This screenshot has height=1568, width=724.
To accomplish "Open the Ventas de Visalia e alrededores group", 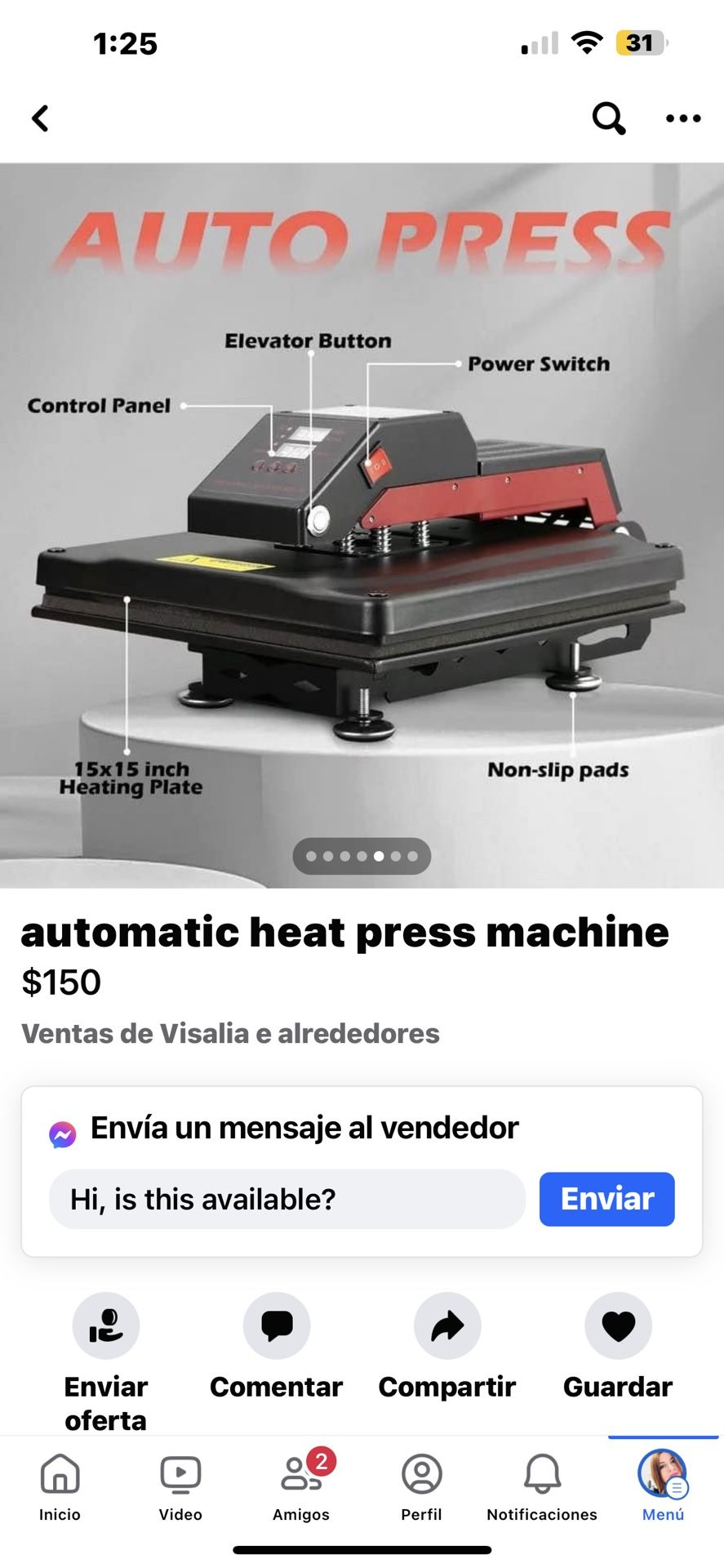I will coord(230,1033).
